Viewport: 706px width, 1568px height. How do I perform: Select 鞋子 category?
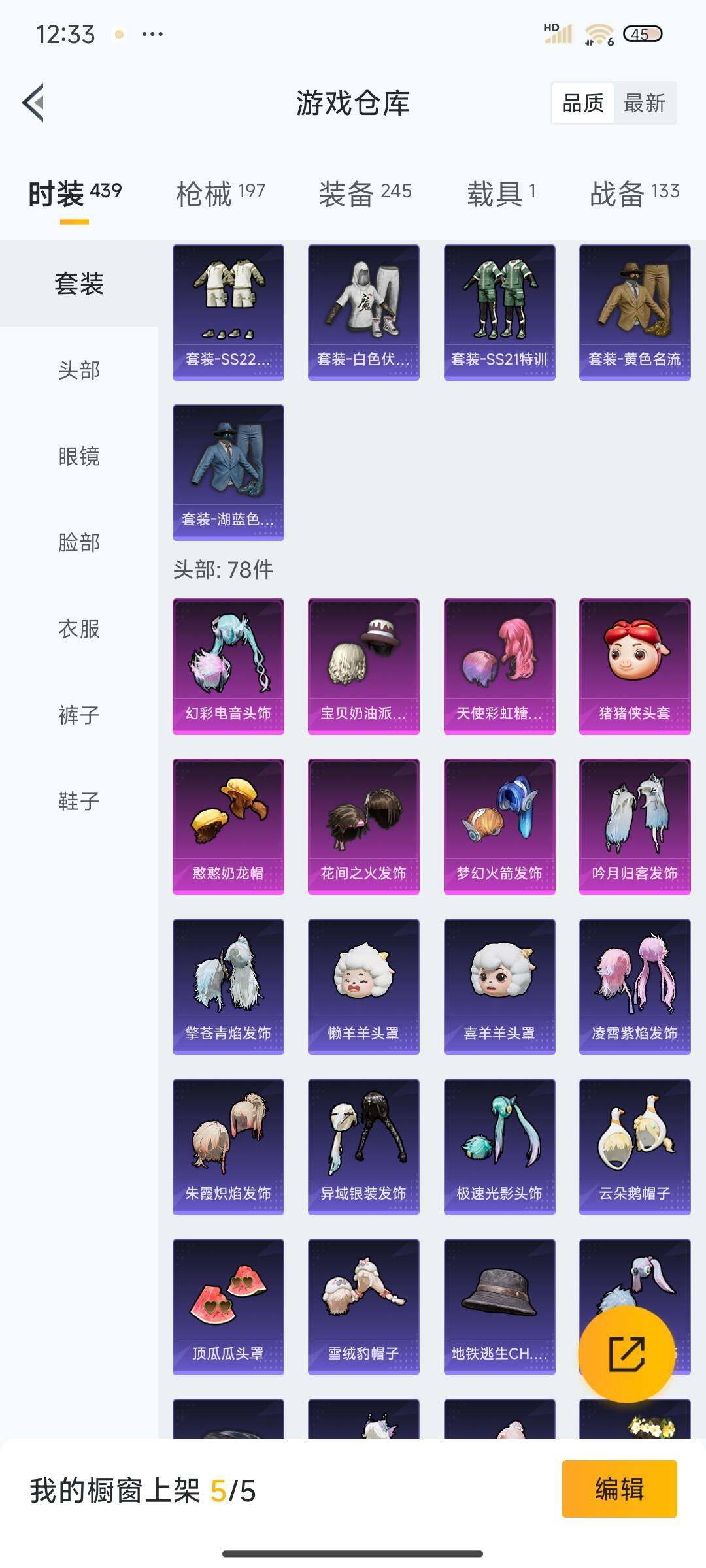[79, 801]
